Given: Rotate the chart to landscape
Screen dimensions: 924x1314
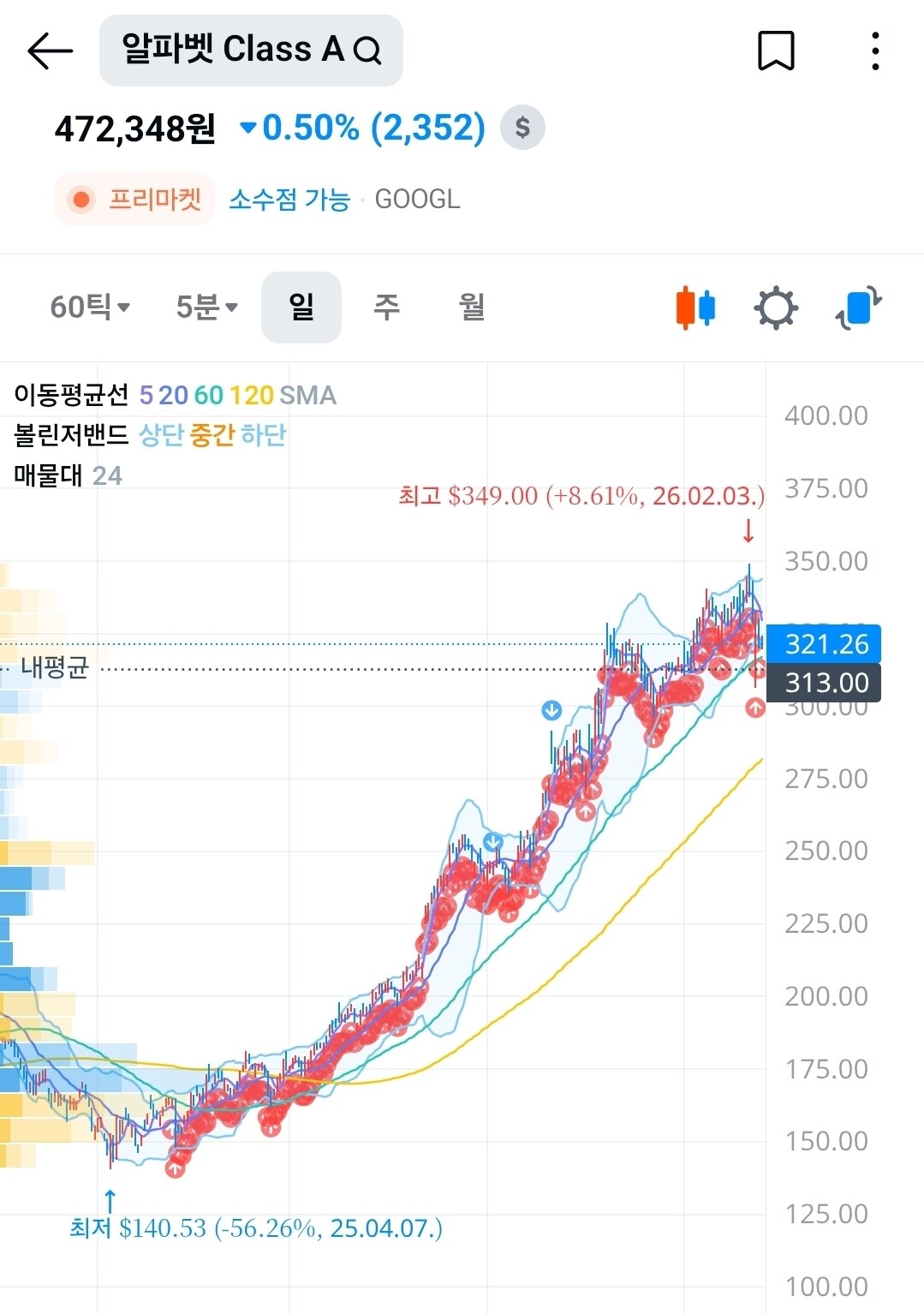Looking at the screenshot, I should coord(858,308).
